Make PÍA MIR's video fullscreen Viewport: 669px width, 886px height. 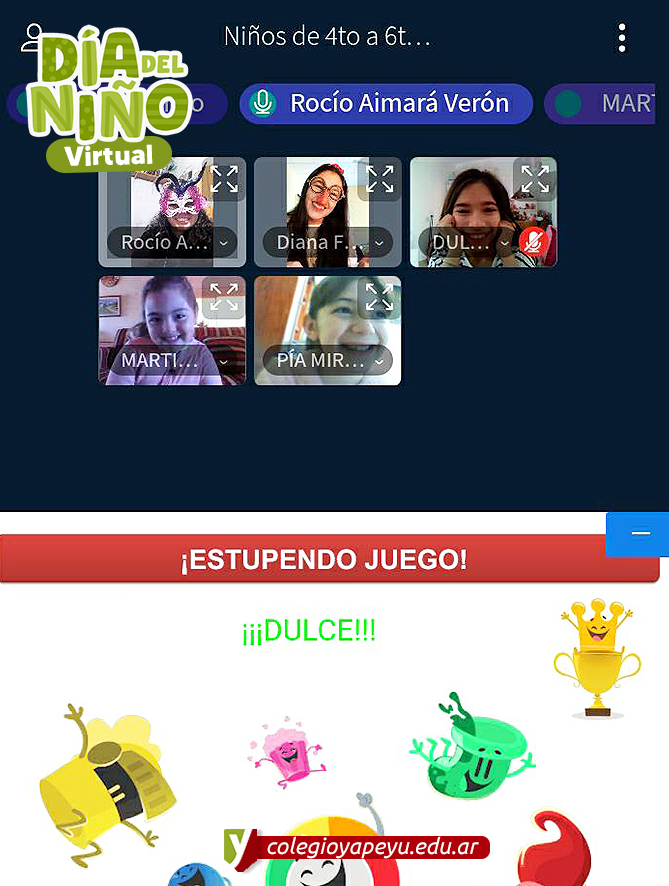pyautogui.click(x=380, y=297)
